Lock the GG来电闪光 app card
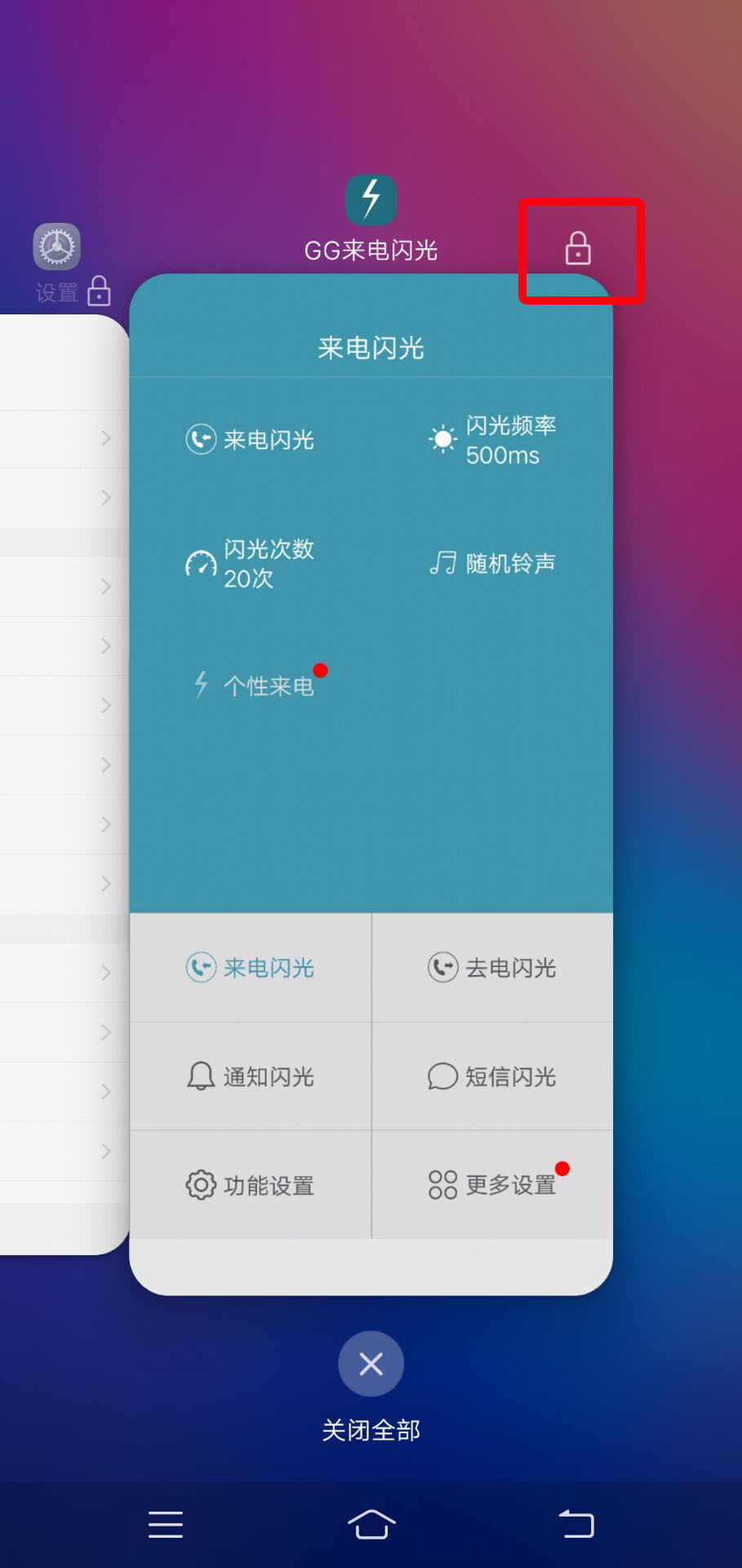The image size is (742, 1568). click(578, 248)
